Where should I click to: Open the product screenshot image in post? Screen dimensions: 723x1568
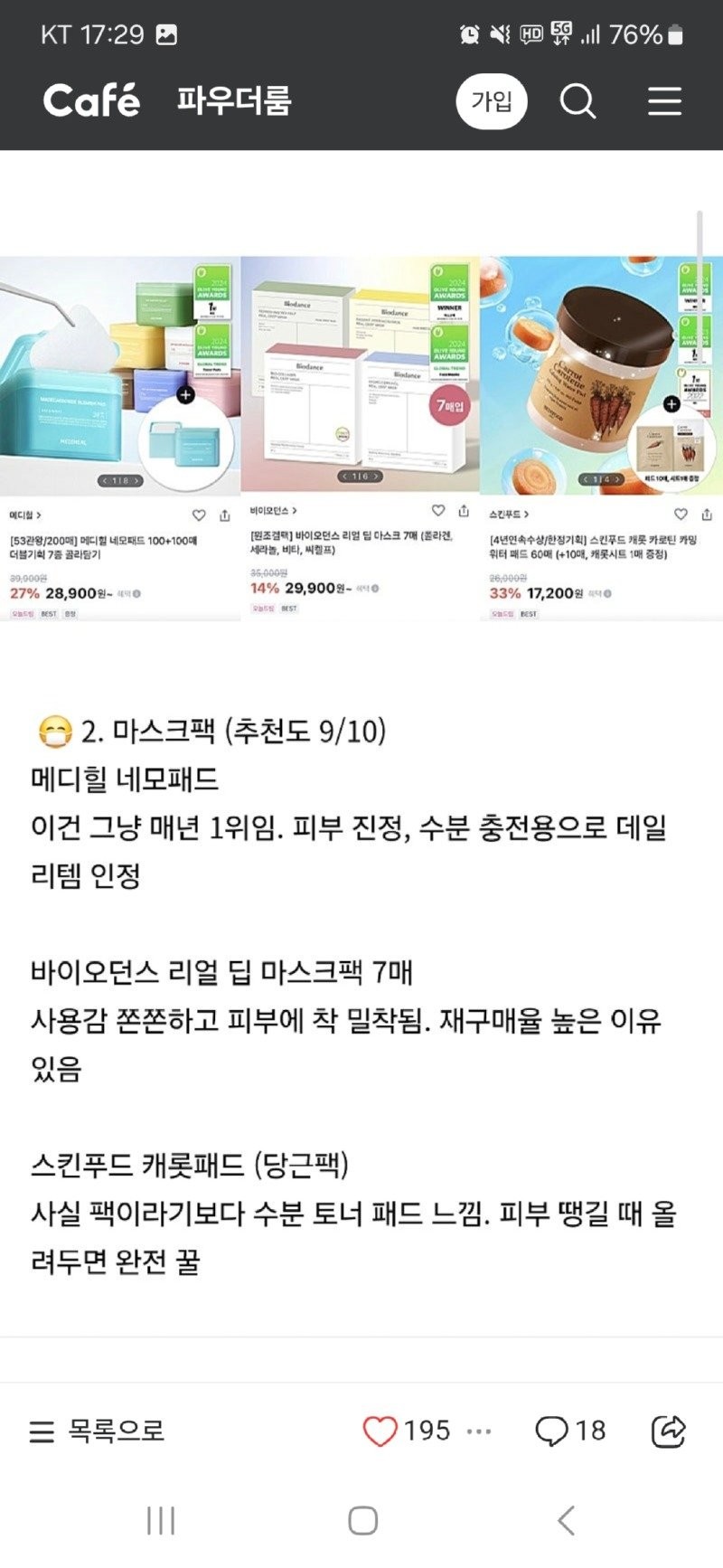point(361,439)
